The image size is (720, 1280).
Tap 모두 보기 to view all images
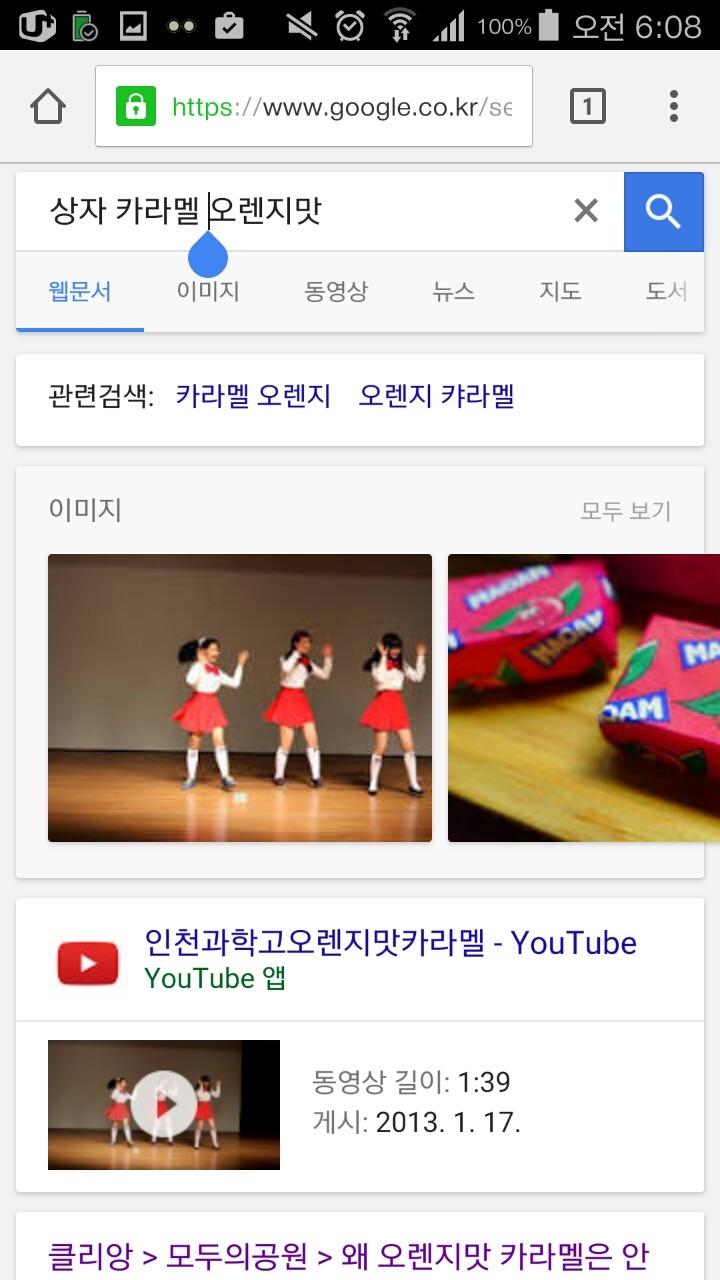point(626,511)
